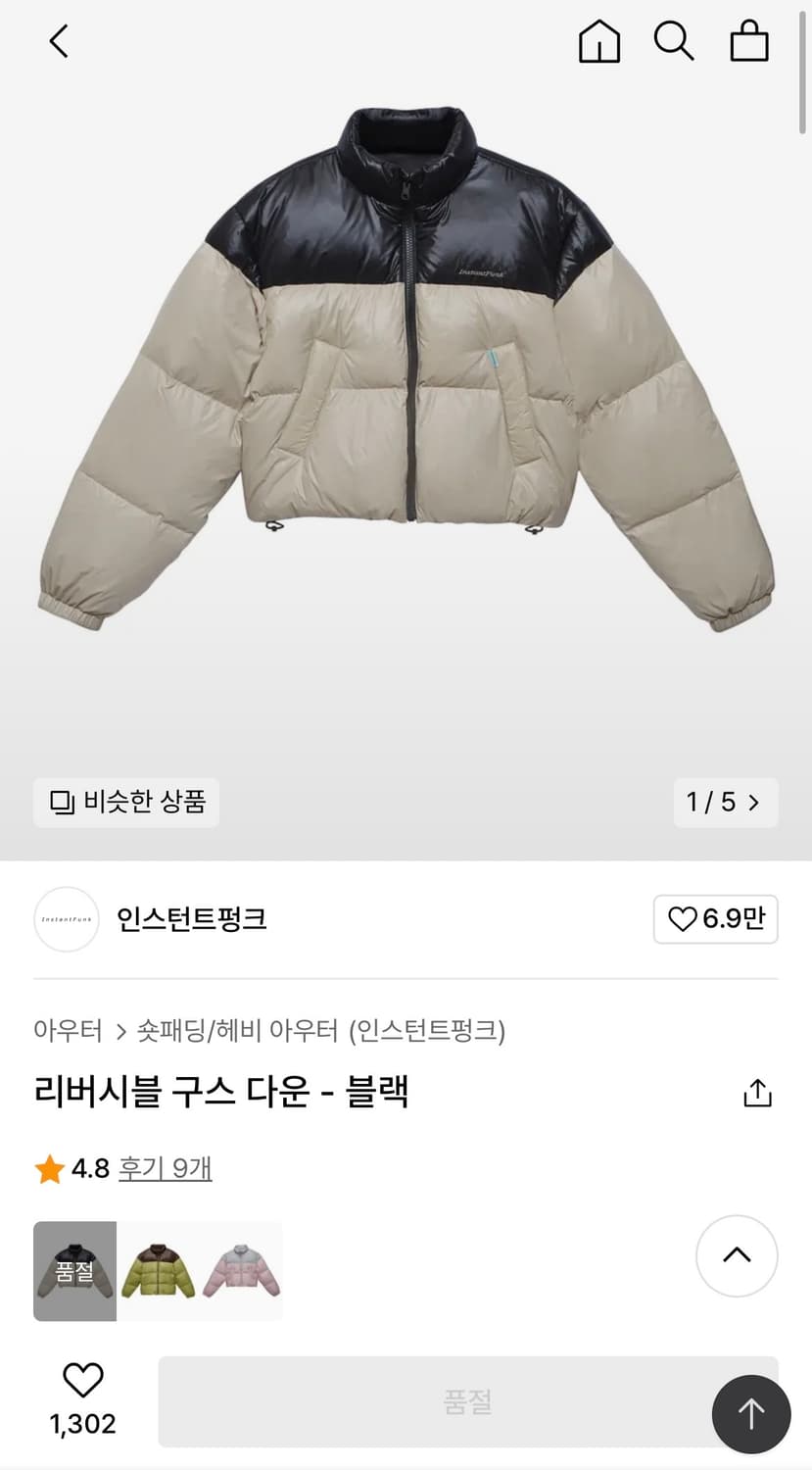Advance images with the 1/5 arrow

(726, 802)
